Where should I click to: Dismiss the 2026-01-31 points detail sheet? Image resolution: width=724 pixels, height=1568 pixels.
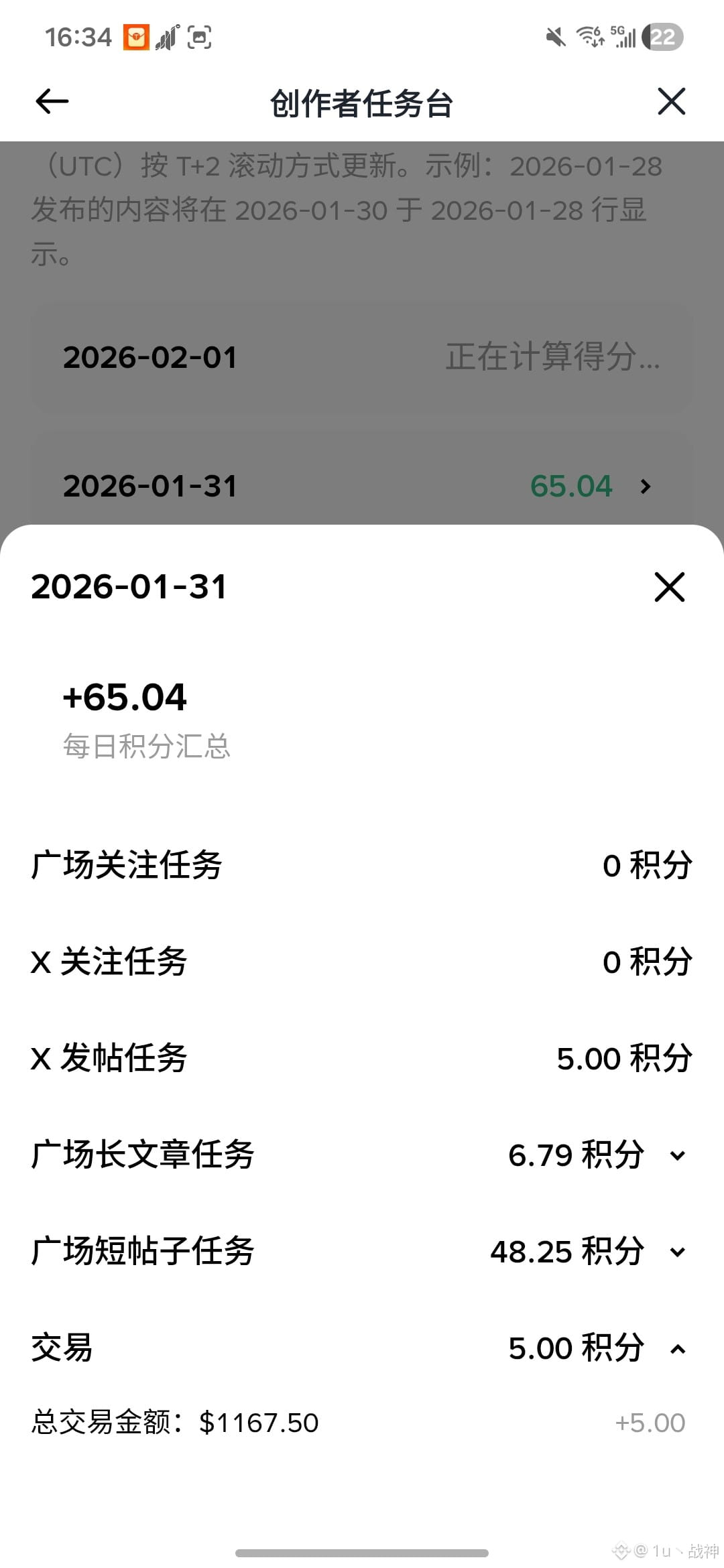point(669,587)
